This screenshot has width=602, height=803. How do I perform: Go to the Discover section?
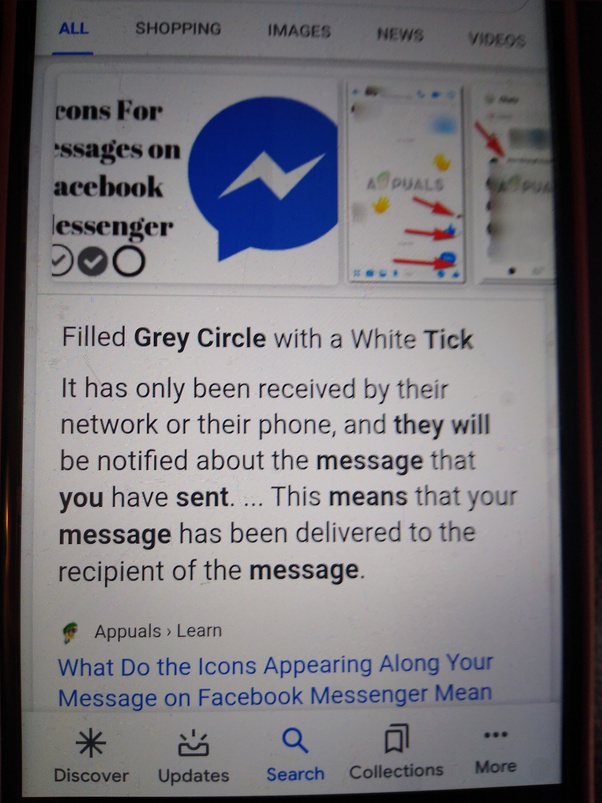[x=91, y=757]
